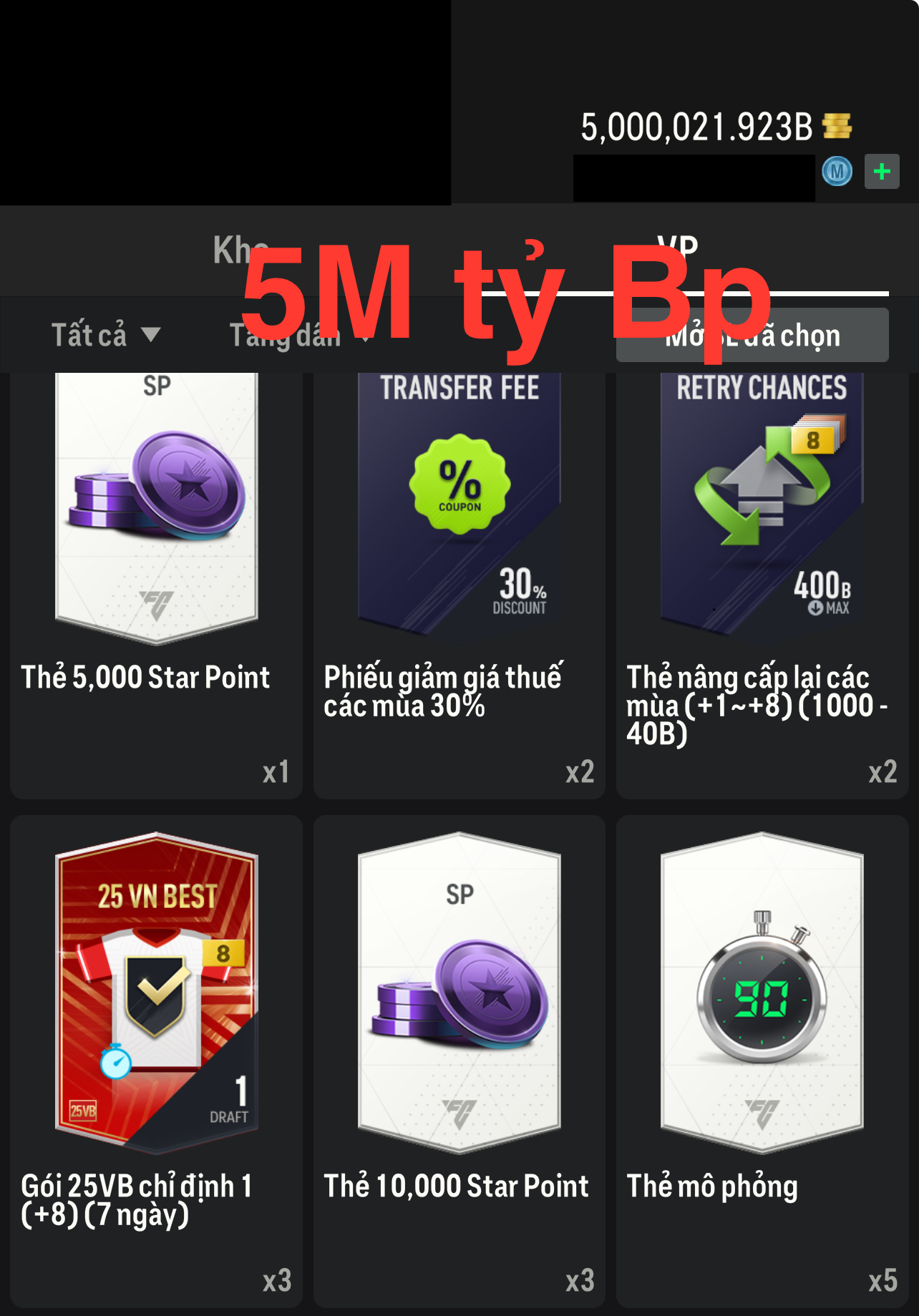The width and height of the screenshot is (919, 1316).
Task: Open Phiếu giảm giá thuế các mùa 30%
Action: [x=459, y=572]
